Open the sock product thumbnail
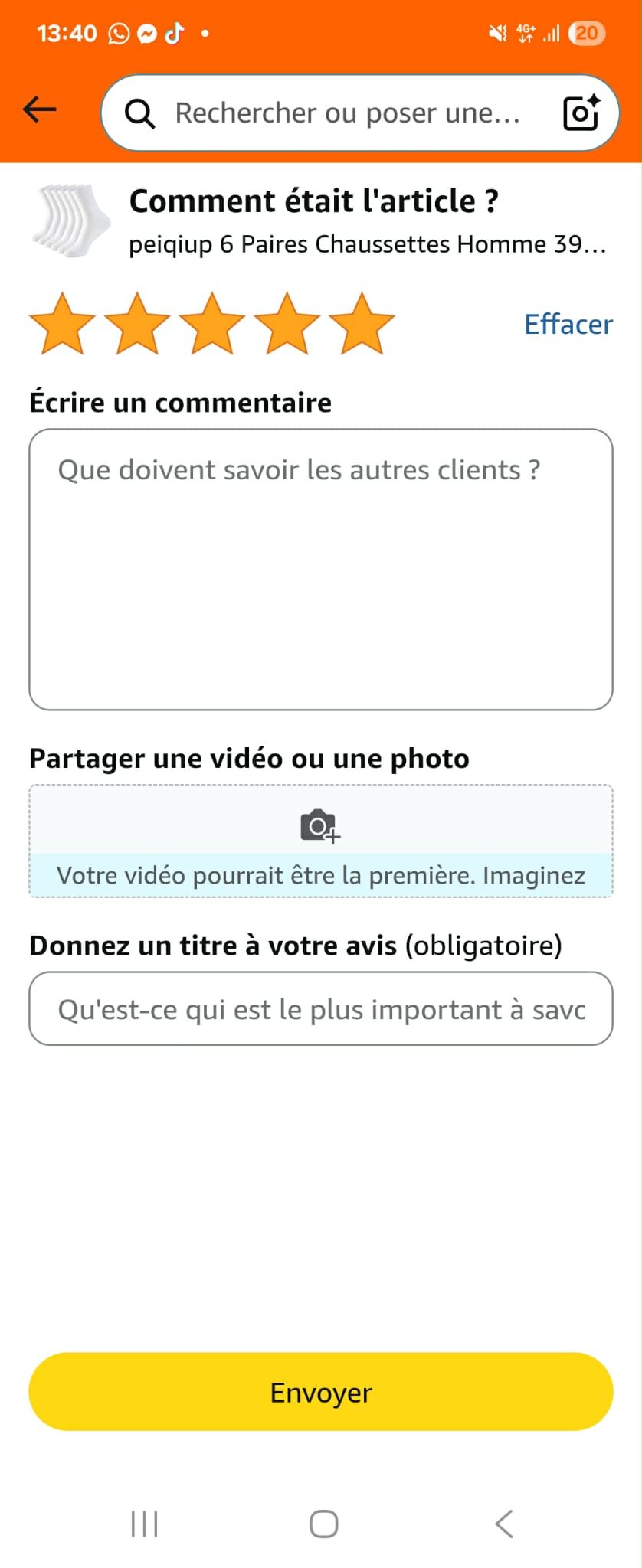The width and height of the screenshot is (642, 1568). pos(71,220)
